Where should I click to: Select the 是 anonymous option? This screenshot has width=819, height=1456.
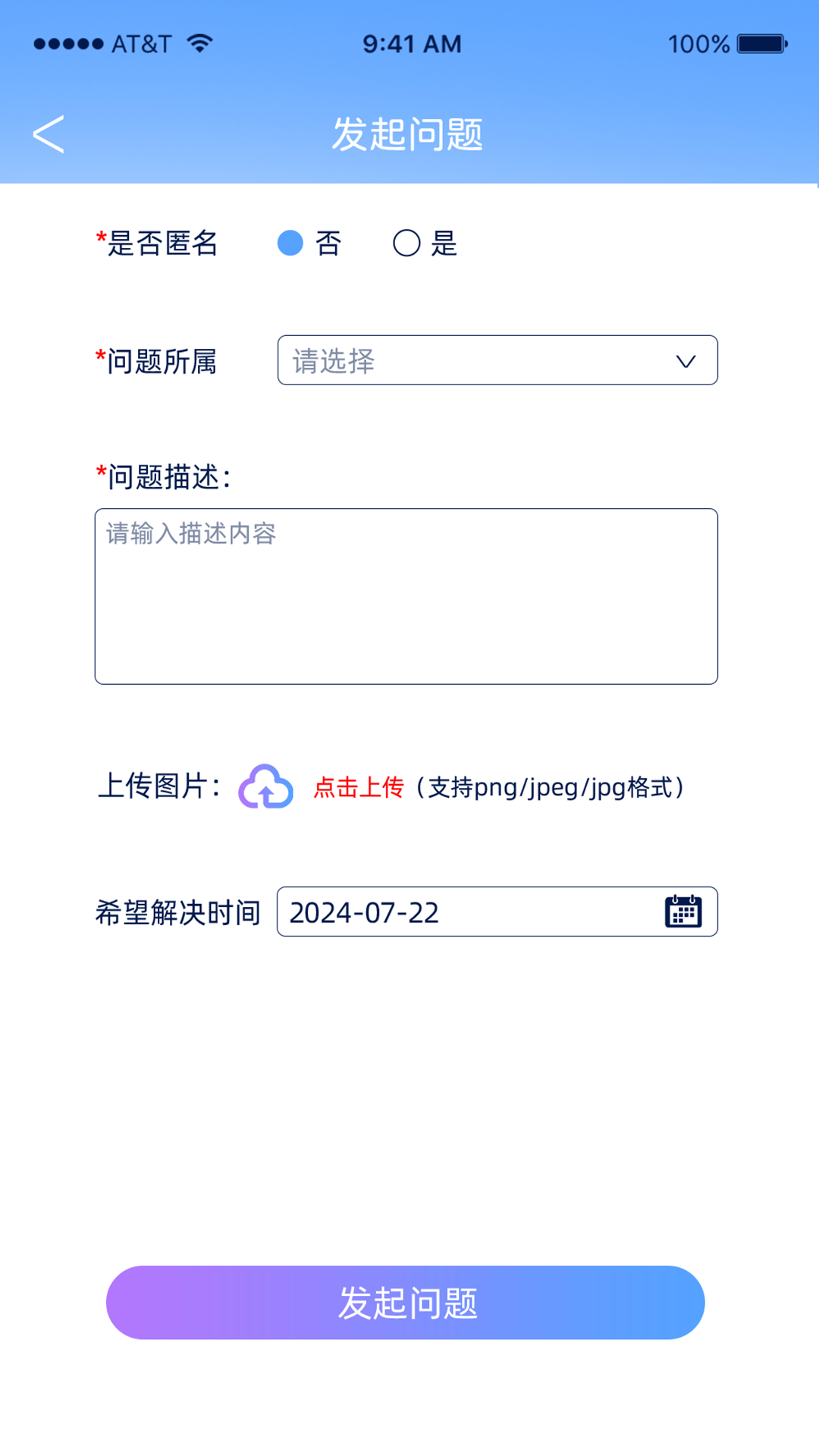(407, 243)
